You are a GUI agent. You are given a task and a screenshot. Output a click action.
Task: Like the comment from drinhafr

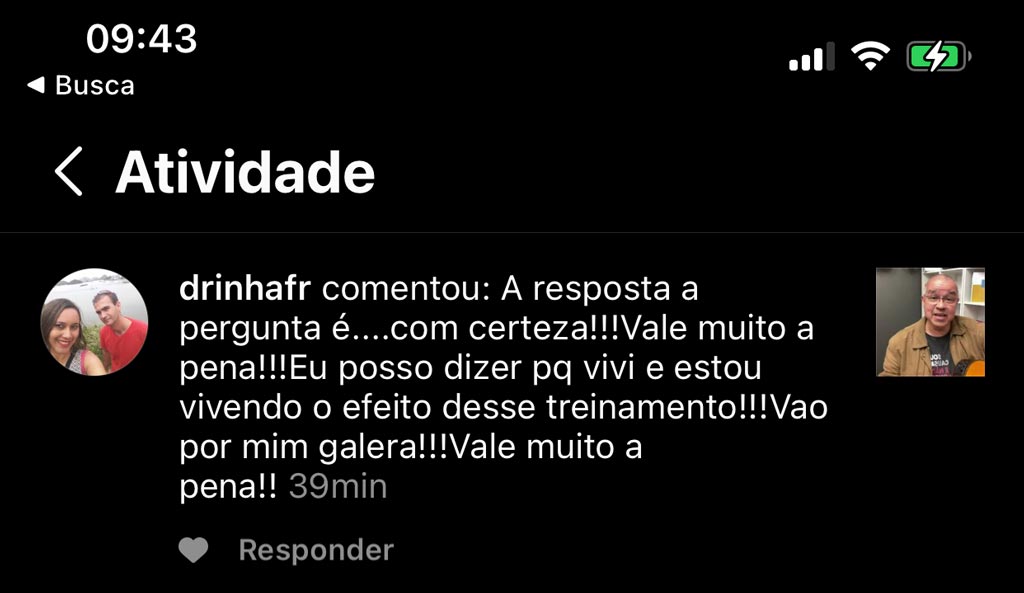pyautogui.click(x=193, y=550)
